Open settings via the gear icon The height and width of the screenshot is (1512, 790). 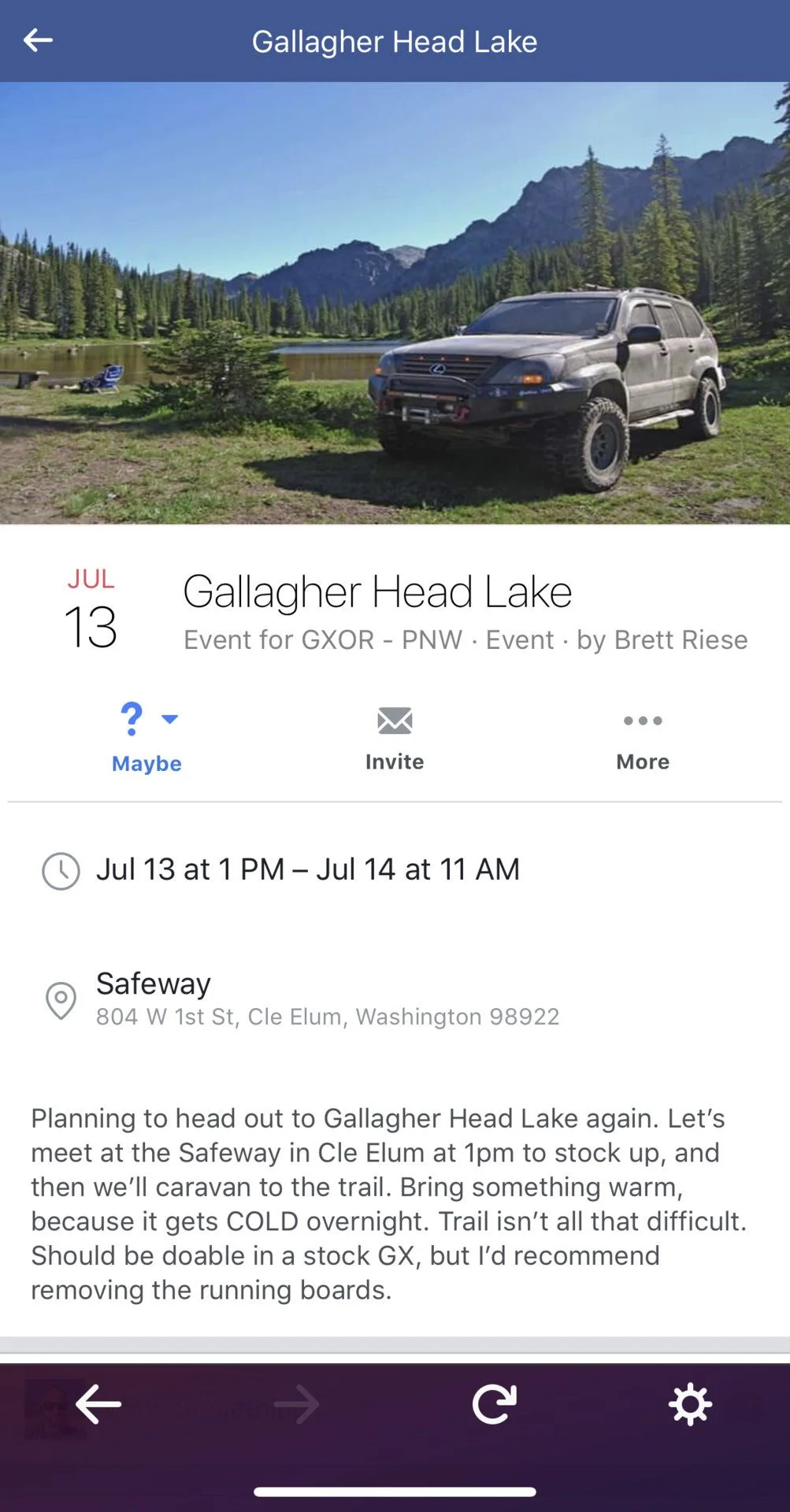pyautogui.click(x=690, y=1403)
